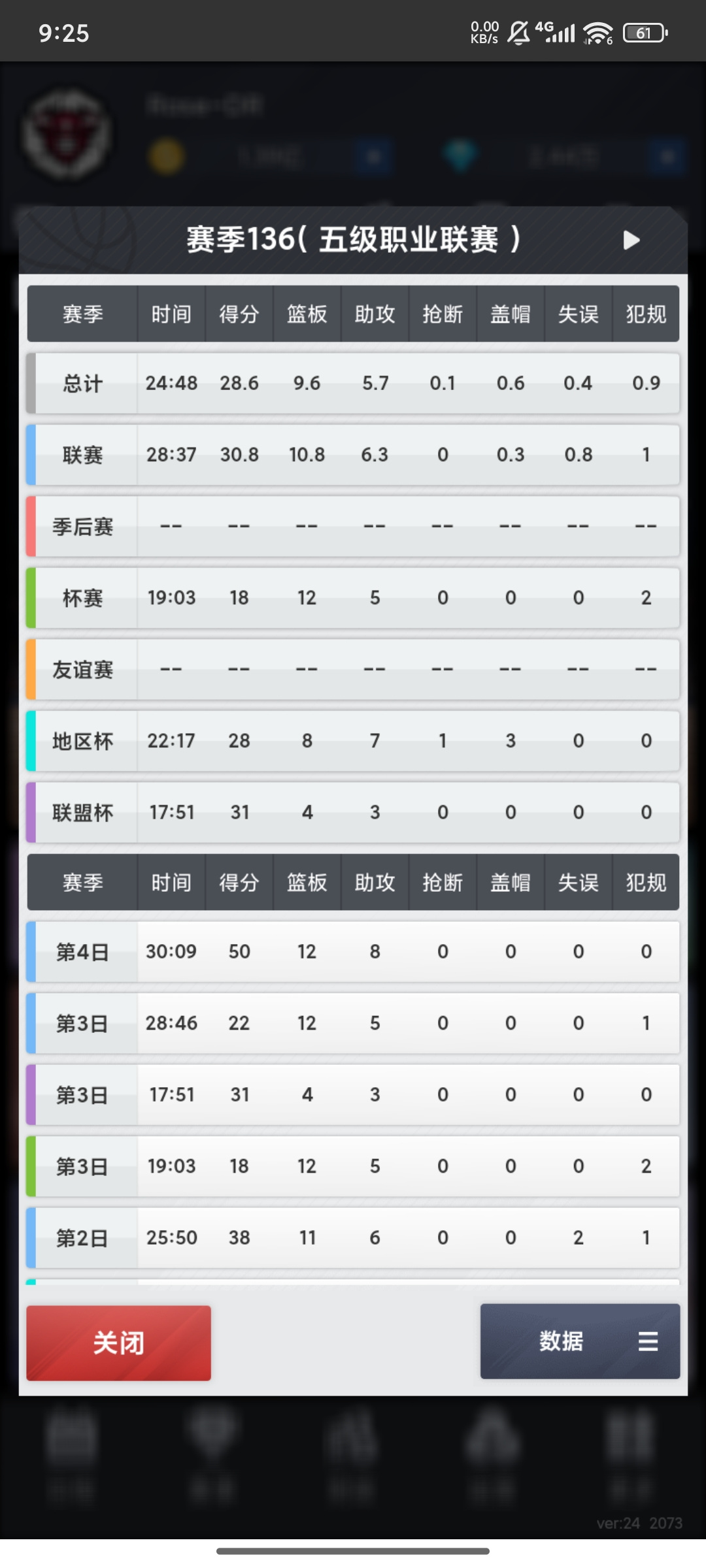Open the 数据 menu button

(580, 1341)
